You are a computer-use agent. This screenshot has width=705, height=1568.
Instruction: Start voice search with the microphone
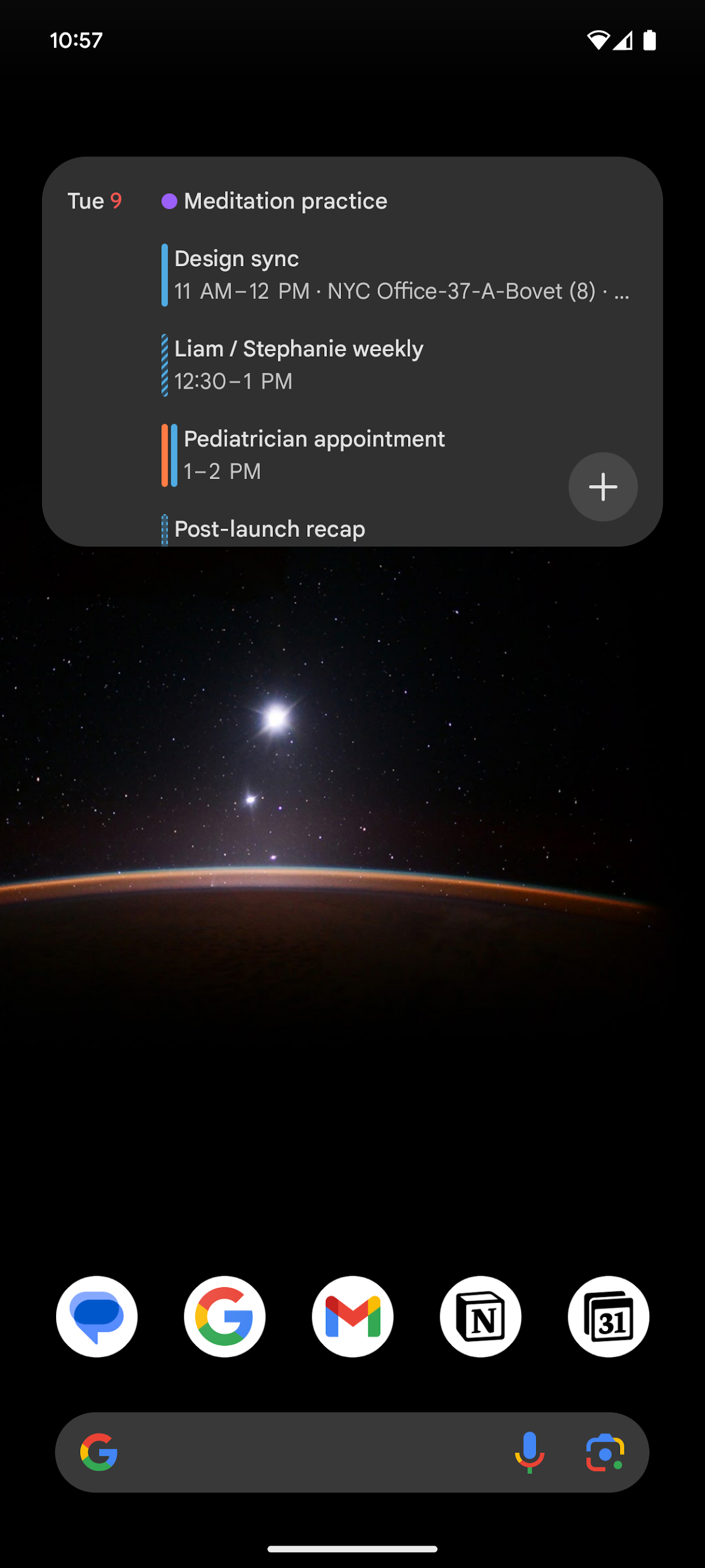pos(529,1451)
